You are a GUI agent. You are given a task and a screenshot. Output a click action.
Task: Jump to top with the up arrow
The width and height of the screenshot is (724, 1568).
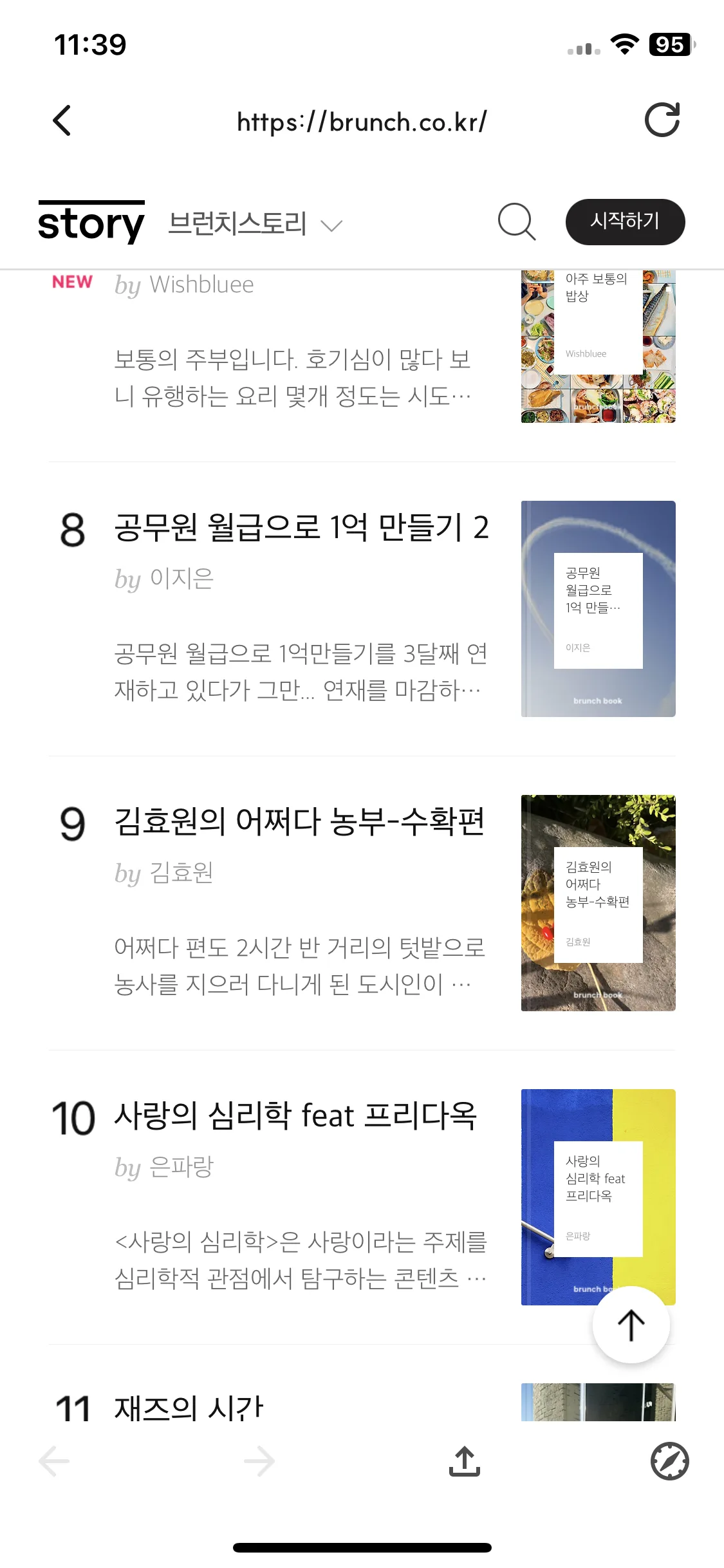631,1325
